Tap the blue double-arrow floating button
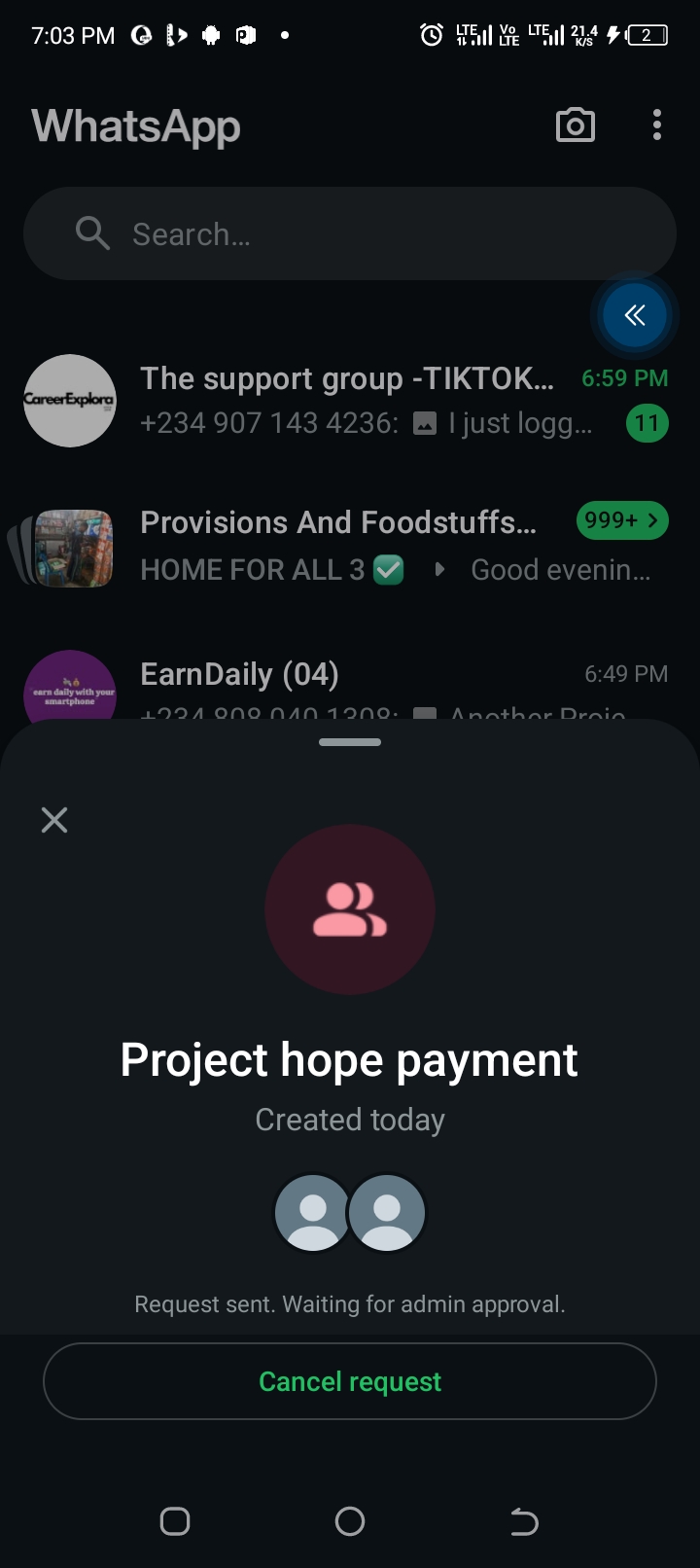The width and height of the screenshot is (700, 1568). click(x=634, y=315)
